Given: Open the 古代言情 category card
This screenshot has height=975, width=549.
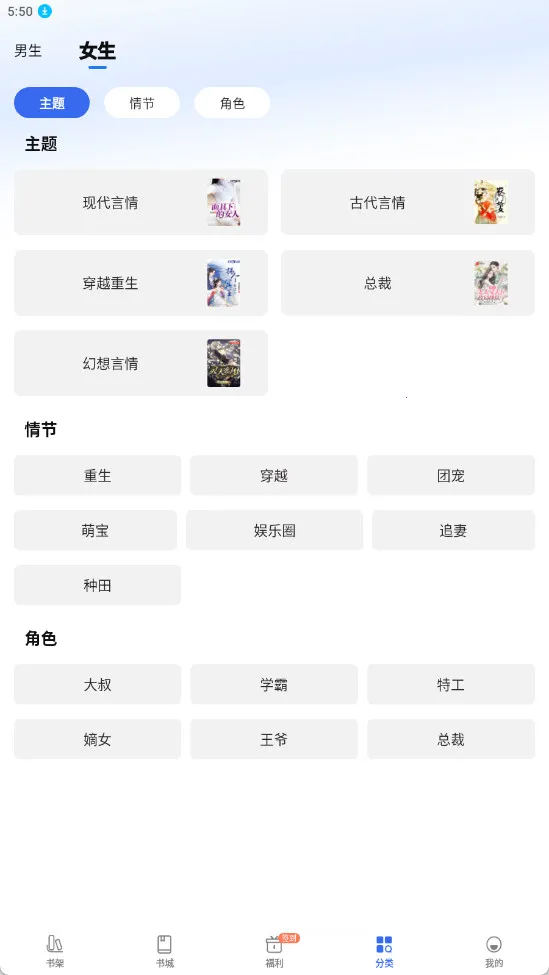Looking at the screenshot, I should click(408, 202).
